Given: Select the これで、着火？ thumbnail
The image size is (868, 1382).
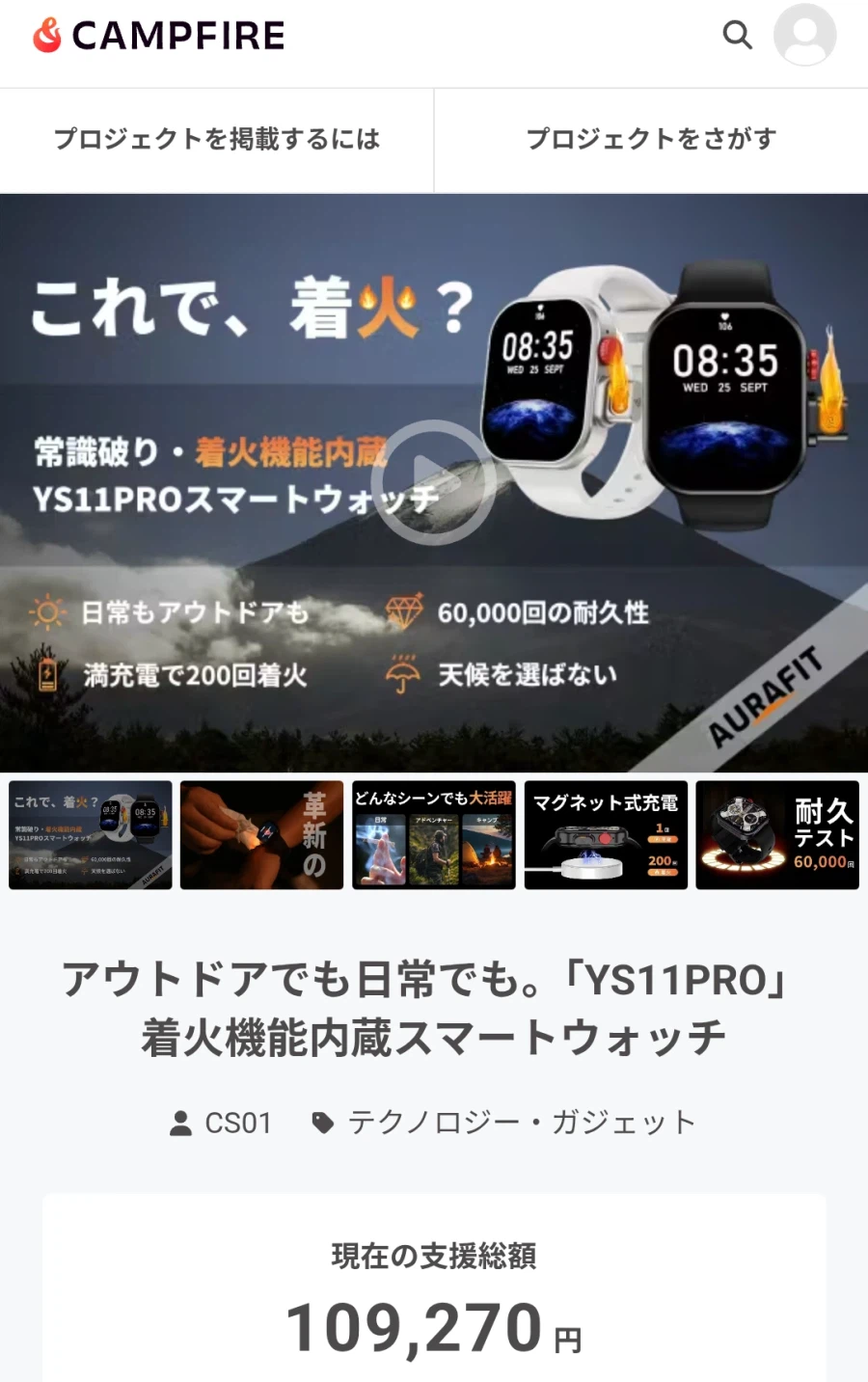Looking at the screenshot, I should (x=91, y=835).
